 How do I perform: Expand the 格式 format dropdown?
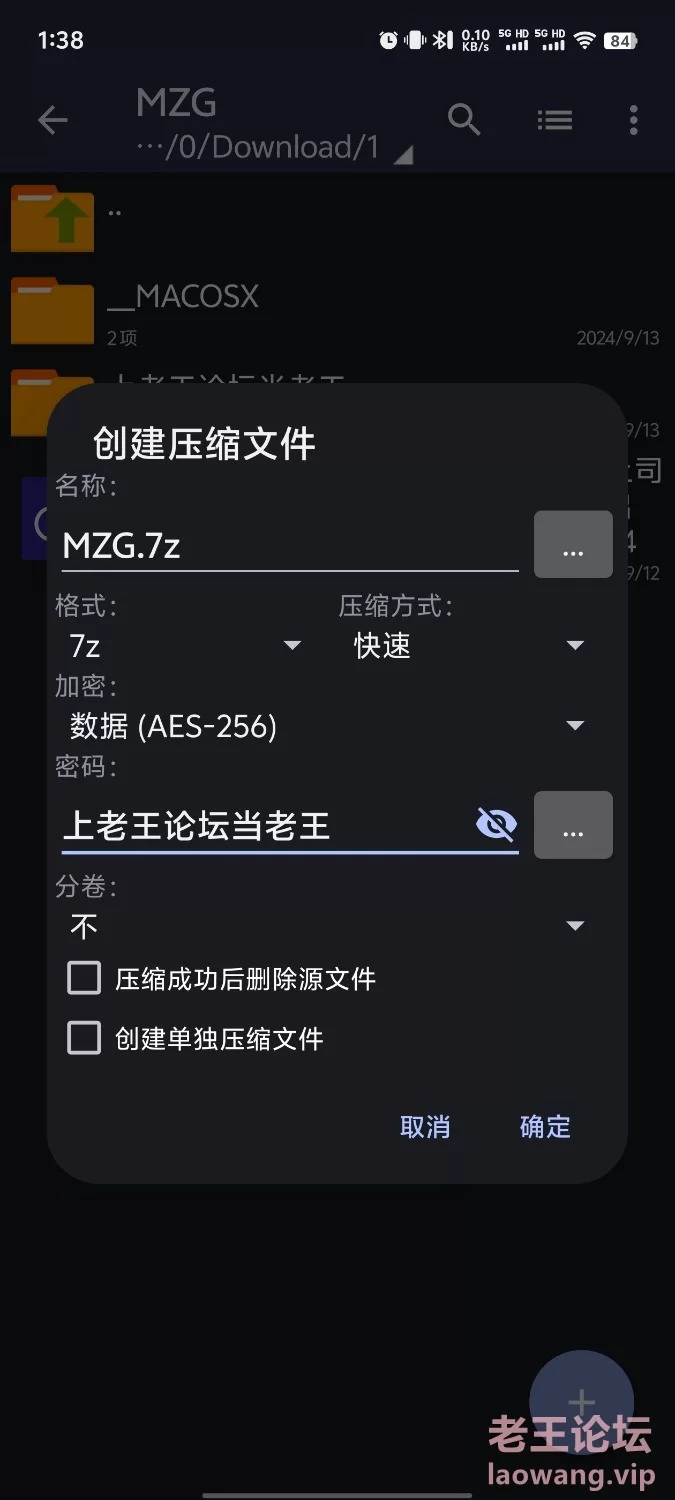(x=185, y=646)
